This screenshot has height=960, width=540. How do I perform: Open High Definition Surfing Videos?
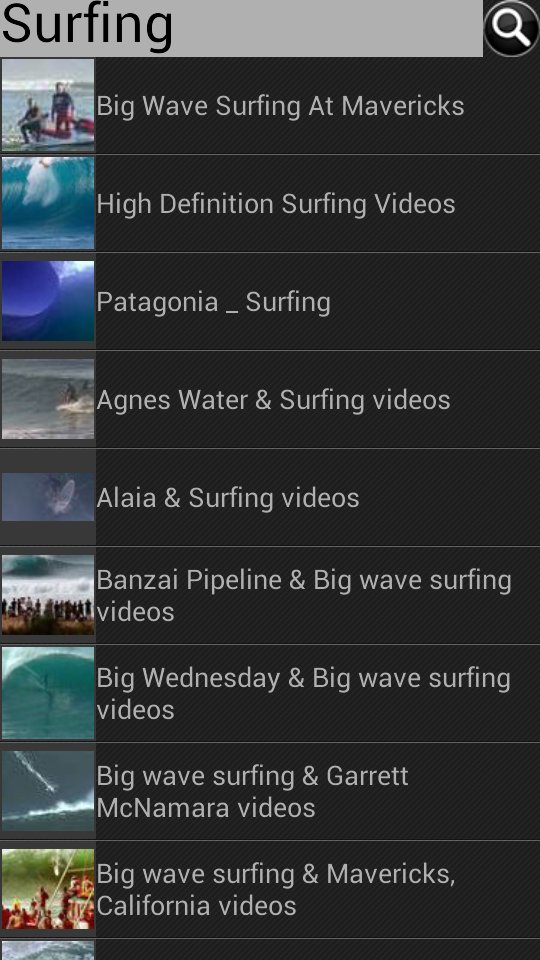pyautogui.click(x=270, y=203)
